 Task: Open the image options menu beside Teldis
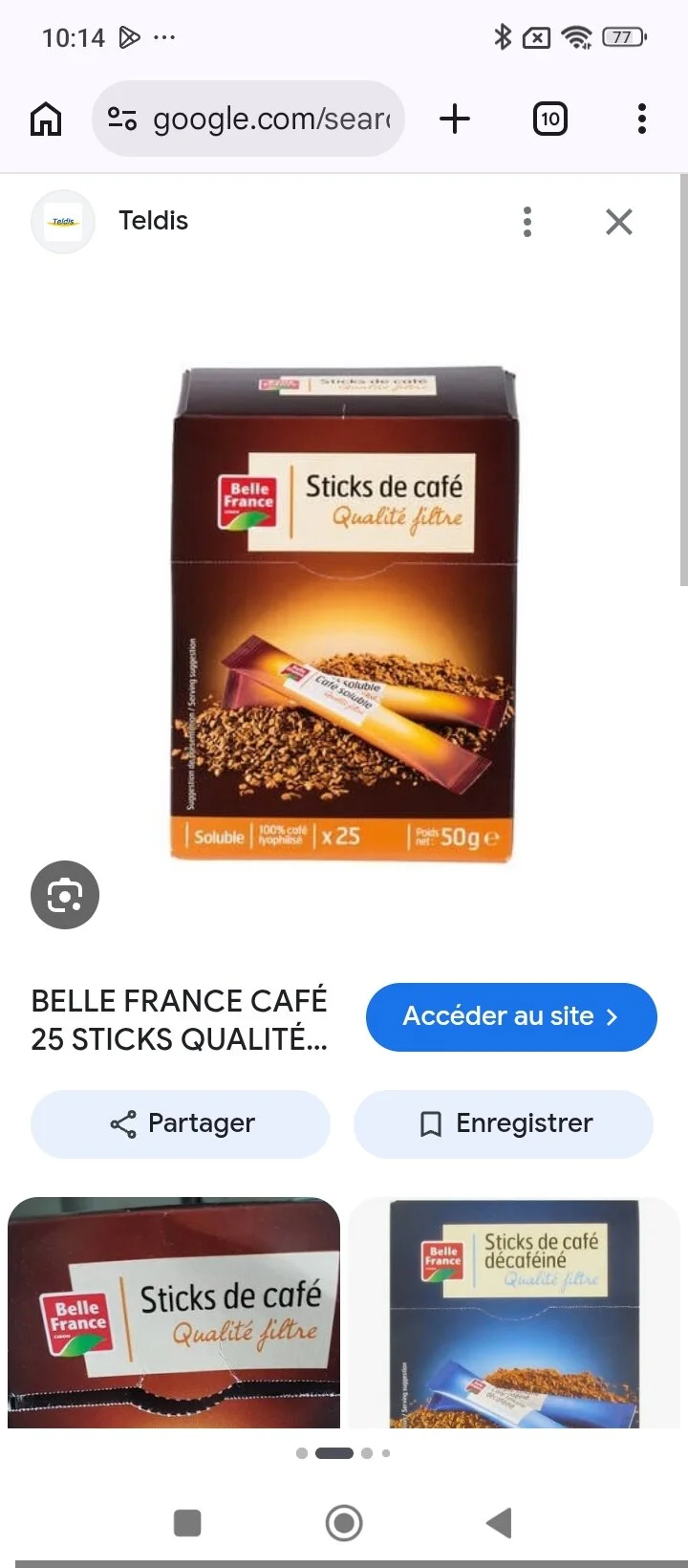point(527,222)
